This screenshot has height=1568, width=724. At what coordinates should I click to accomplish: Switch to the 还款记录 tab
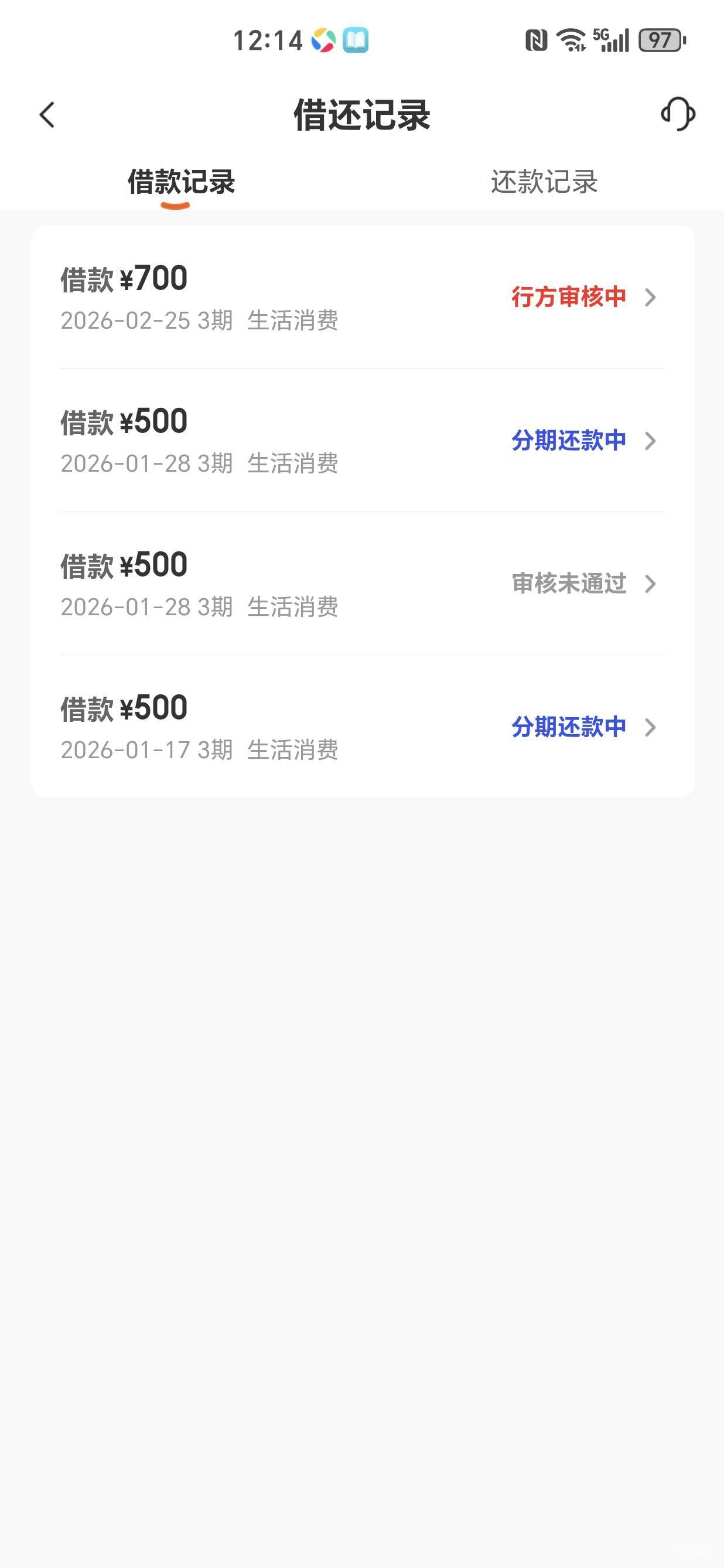point(544,182)
